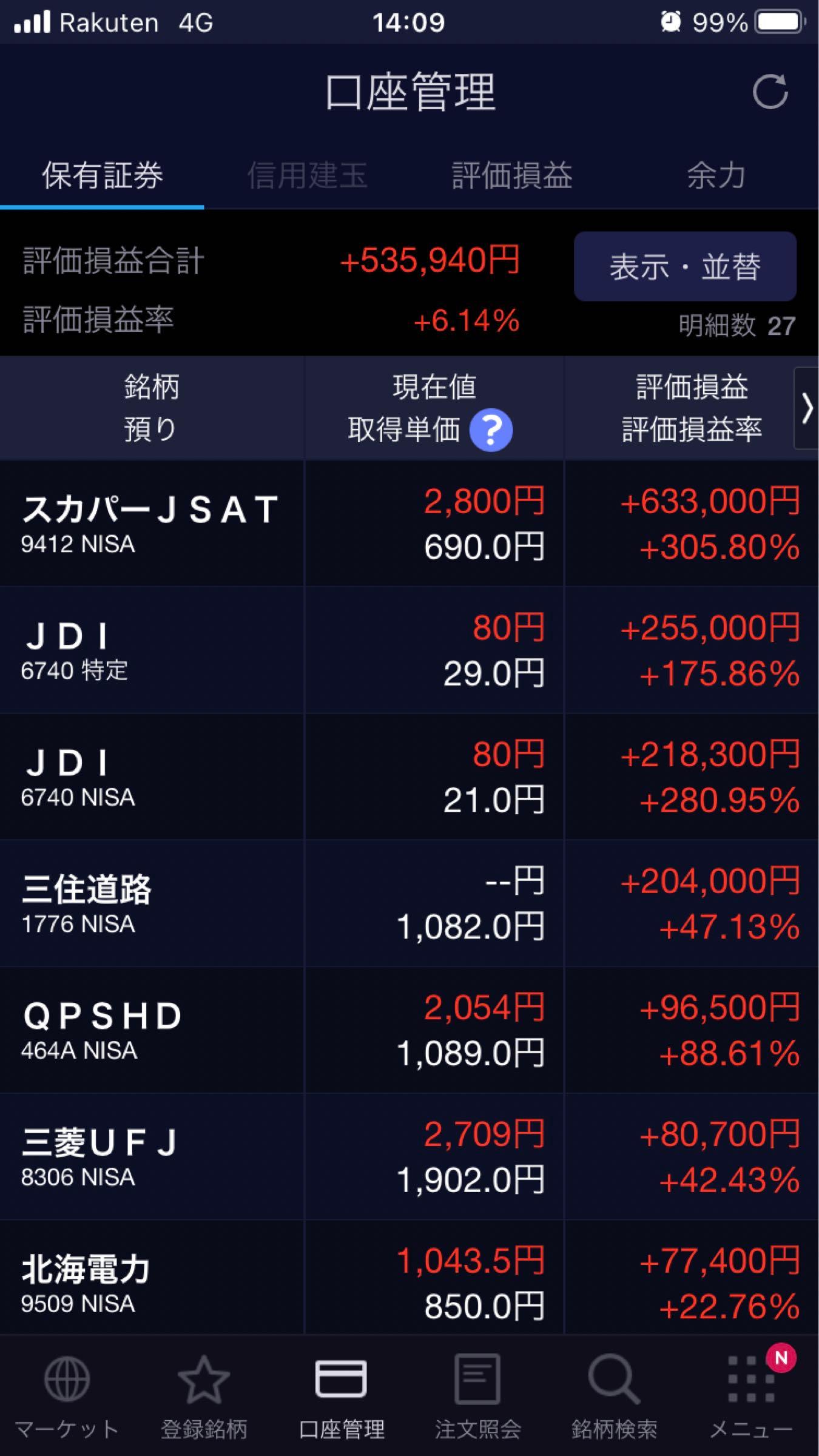Switch to the 余力 tab
Image resolution: width=819 pixels, height=1456 pixels.
click(718, 176)
